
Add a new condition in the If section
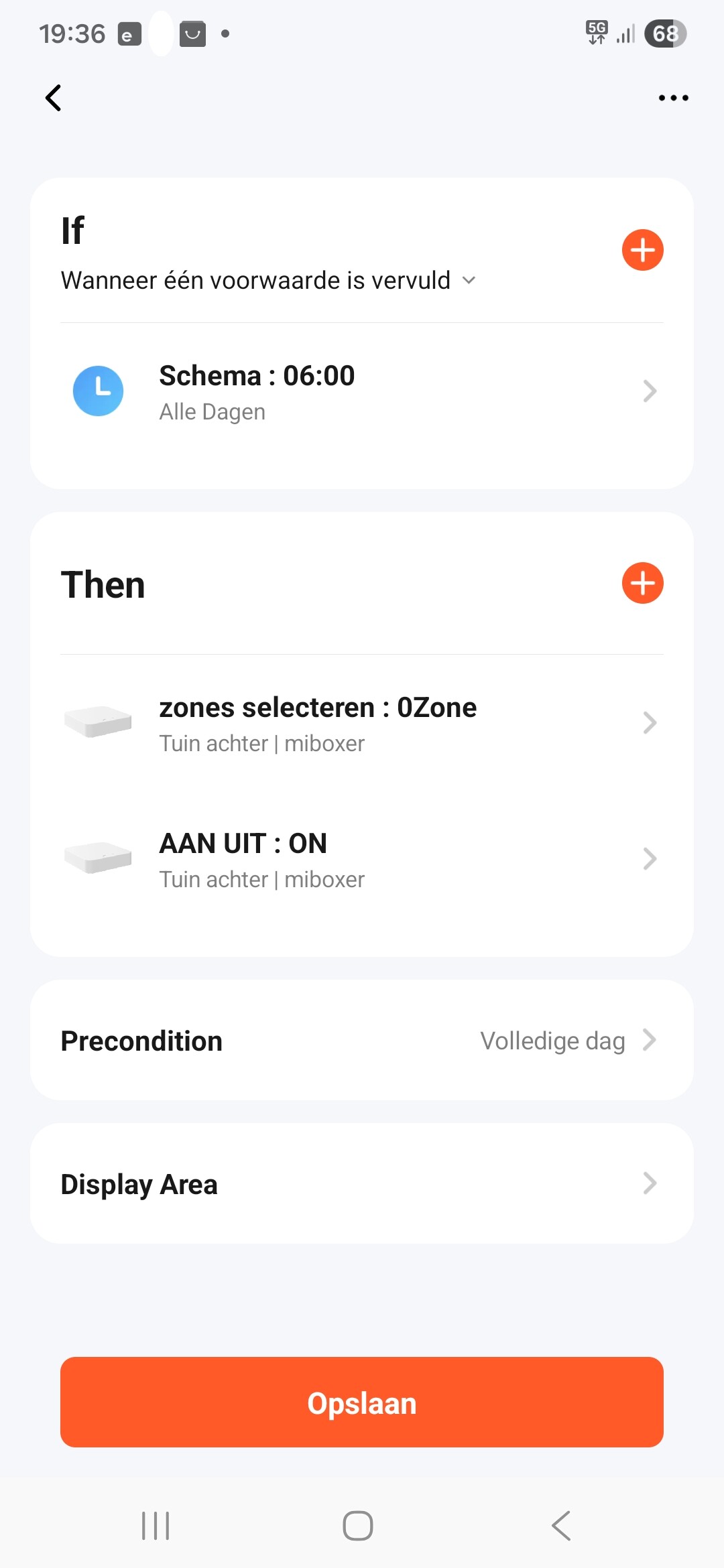pos(642,250)
